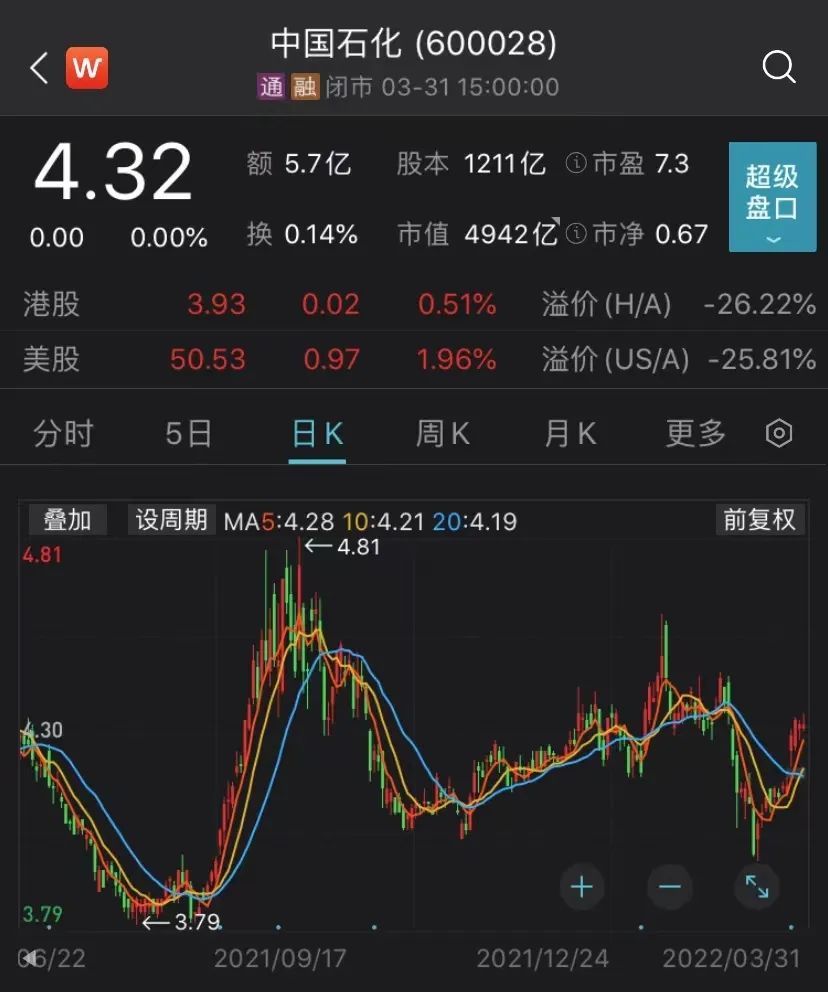Zoom out the K-line chart

pos(670,886)
